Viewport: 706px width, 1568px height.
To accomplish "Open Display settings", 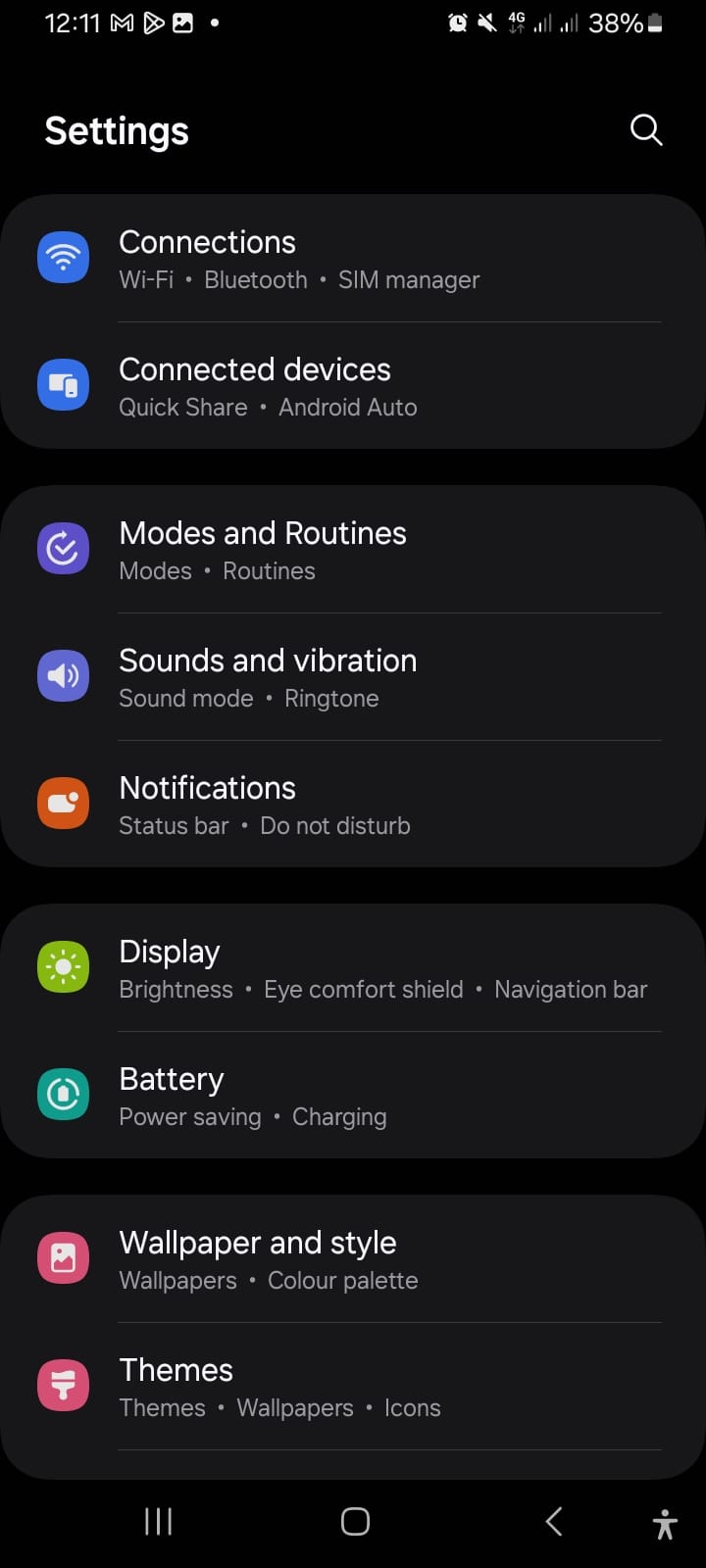I will pyautogui.click(x=353, y=968).
